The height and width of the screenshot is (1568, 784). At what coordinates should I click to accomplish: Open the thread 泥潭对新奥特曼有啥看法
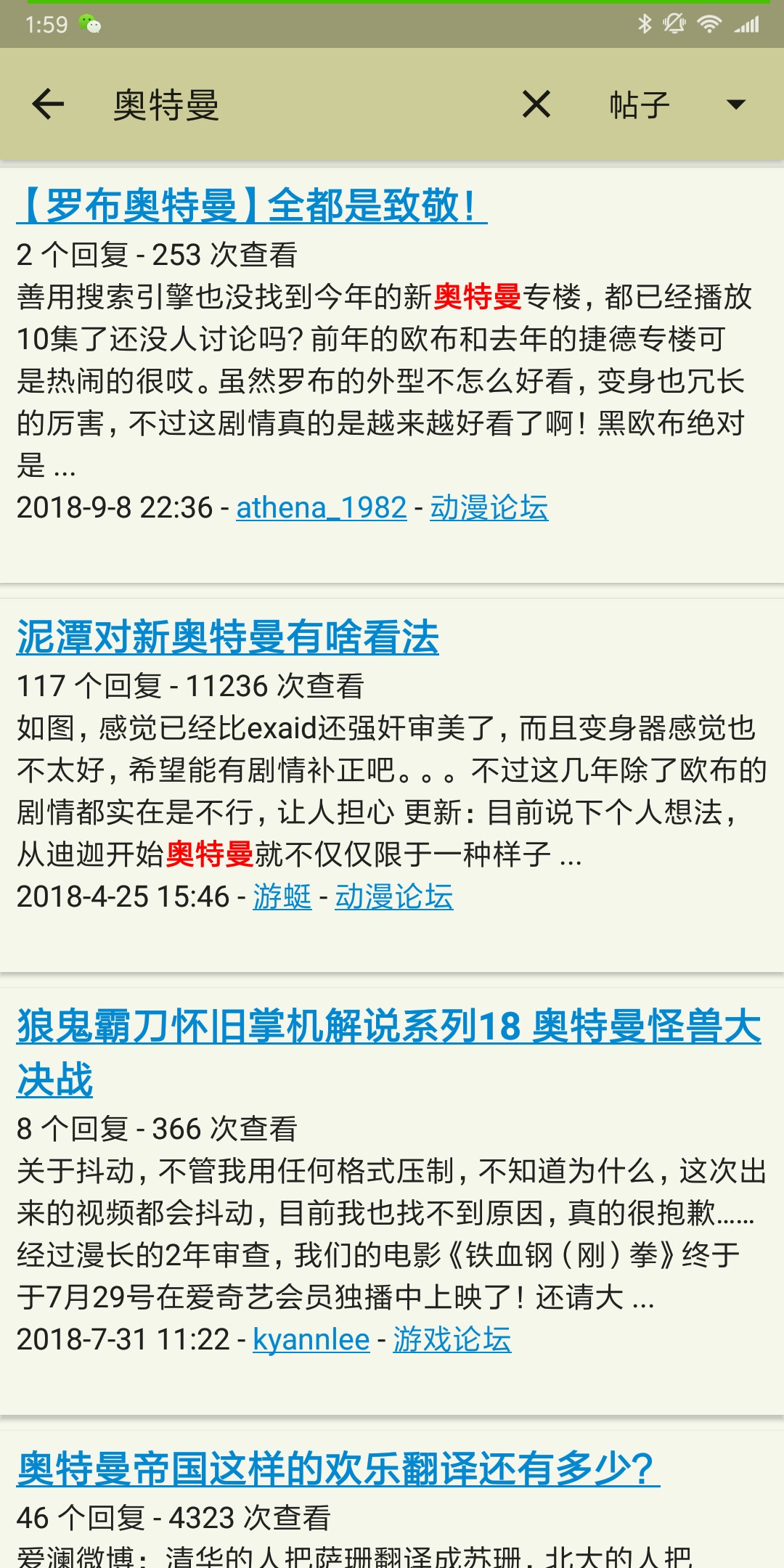tap(227, 637)
